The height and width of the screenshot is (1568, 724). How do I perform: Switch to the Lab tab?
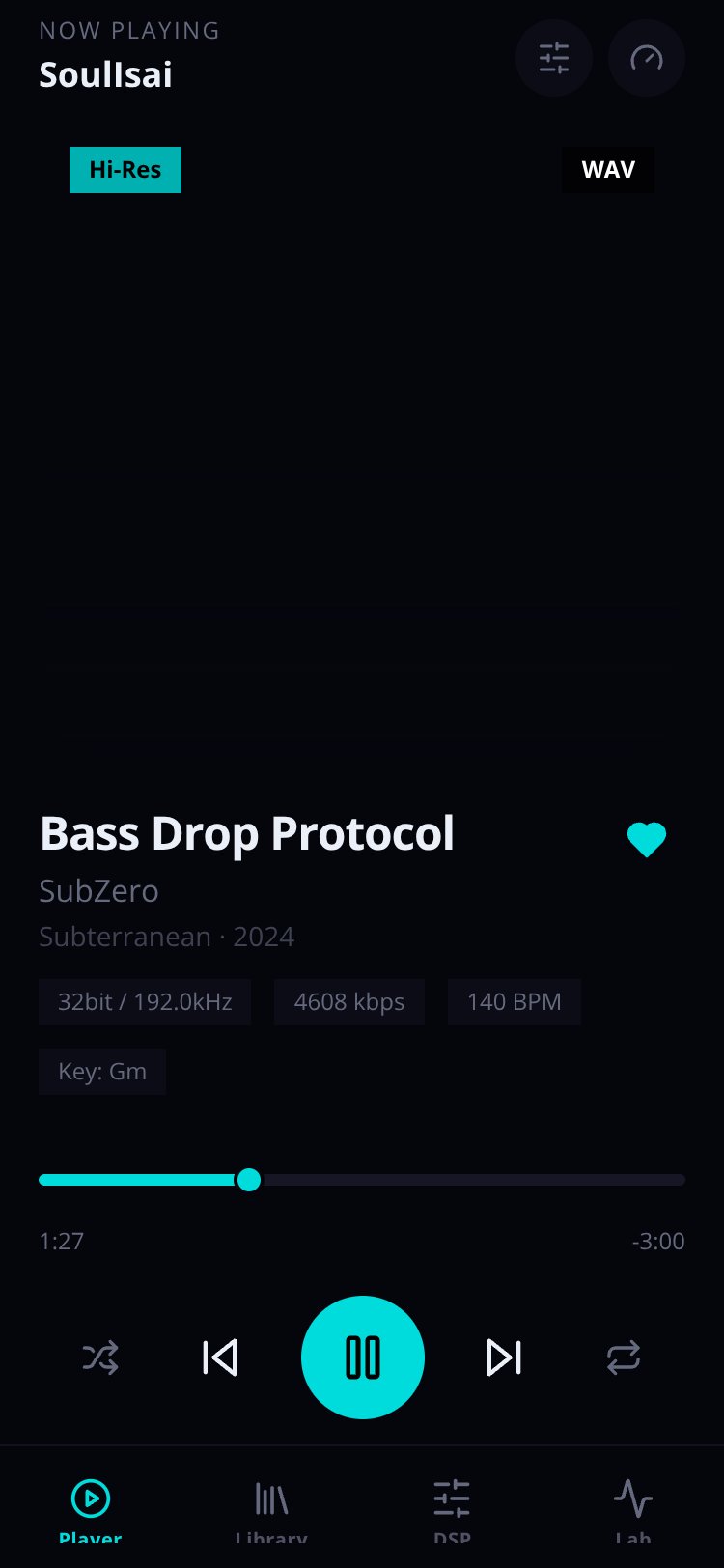633,1510
